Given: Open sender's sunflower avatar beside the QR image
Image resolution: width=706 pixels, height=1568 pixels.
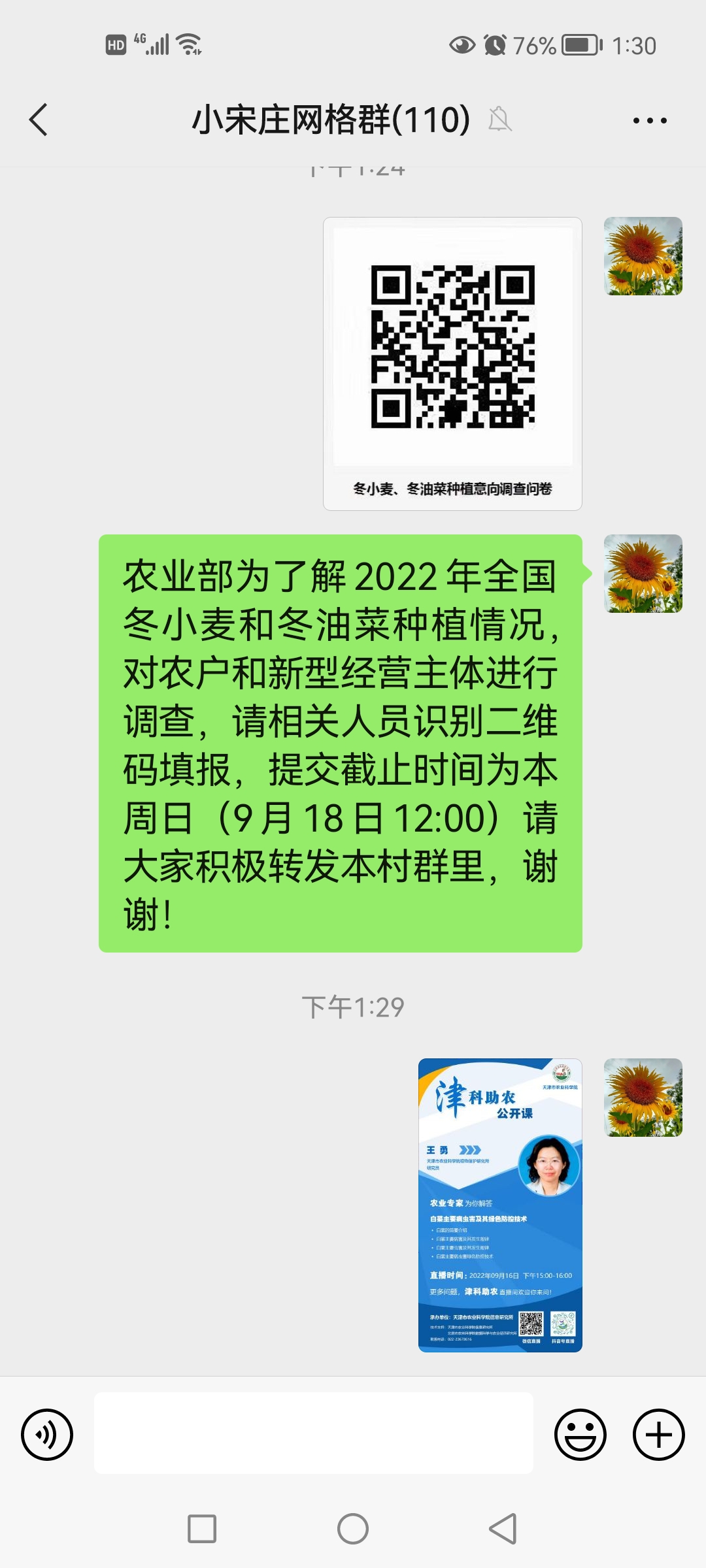Looking at the screenshot, I should point(643,256).
